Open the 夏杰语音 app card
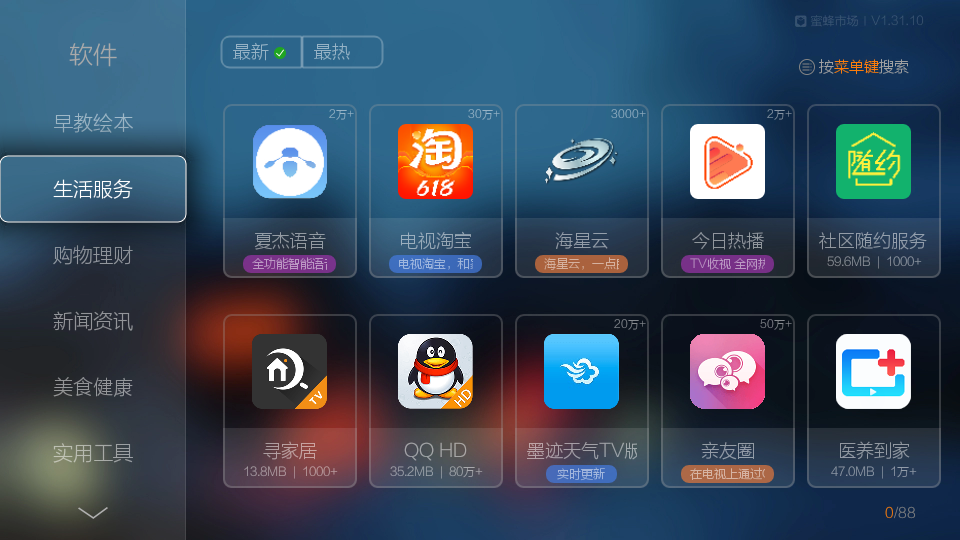This screenshot has height=540, width=960. pos(290,190)
